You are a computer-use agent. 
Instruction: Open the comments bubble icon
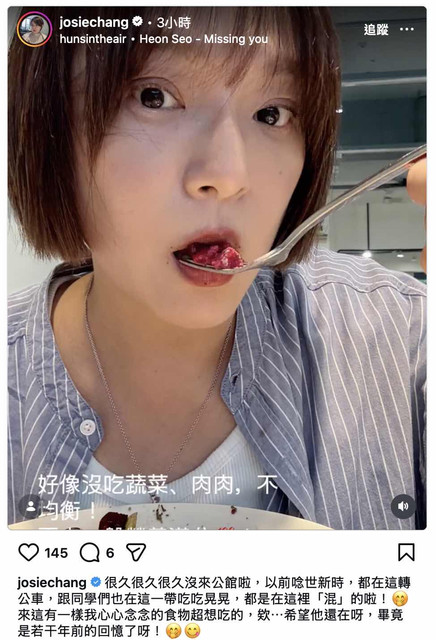(x=89, y=553)
